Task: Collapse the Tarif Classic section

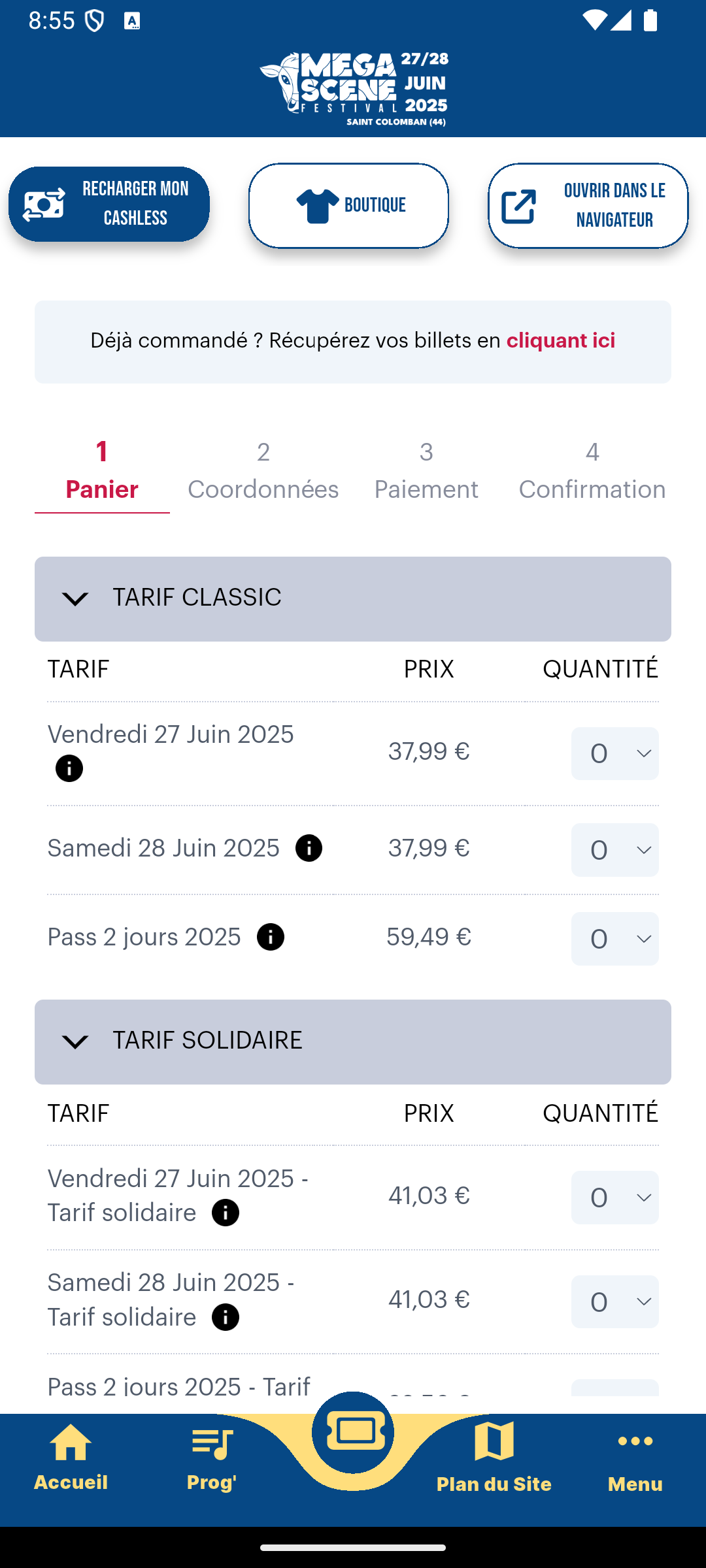Action: tap(353, 598)
